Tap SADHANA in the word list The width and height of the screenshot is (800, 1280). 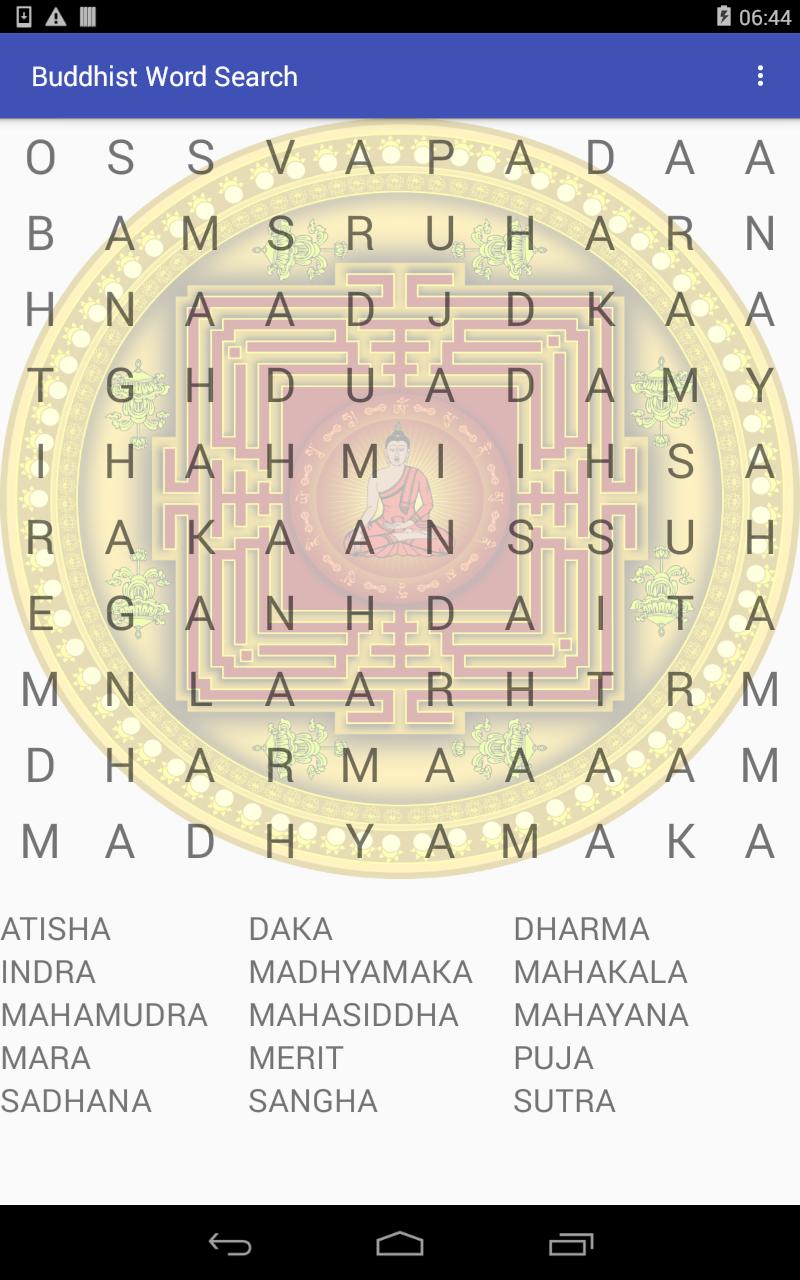point(75,1100)
